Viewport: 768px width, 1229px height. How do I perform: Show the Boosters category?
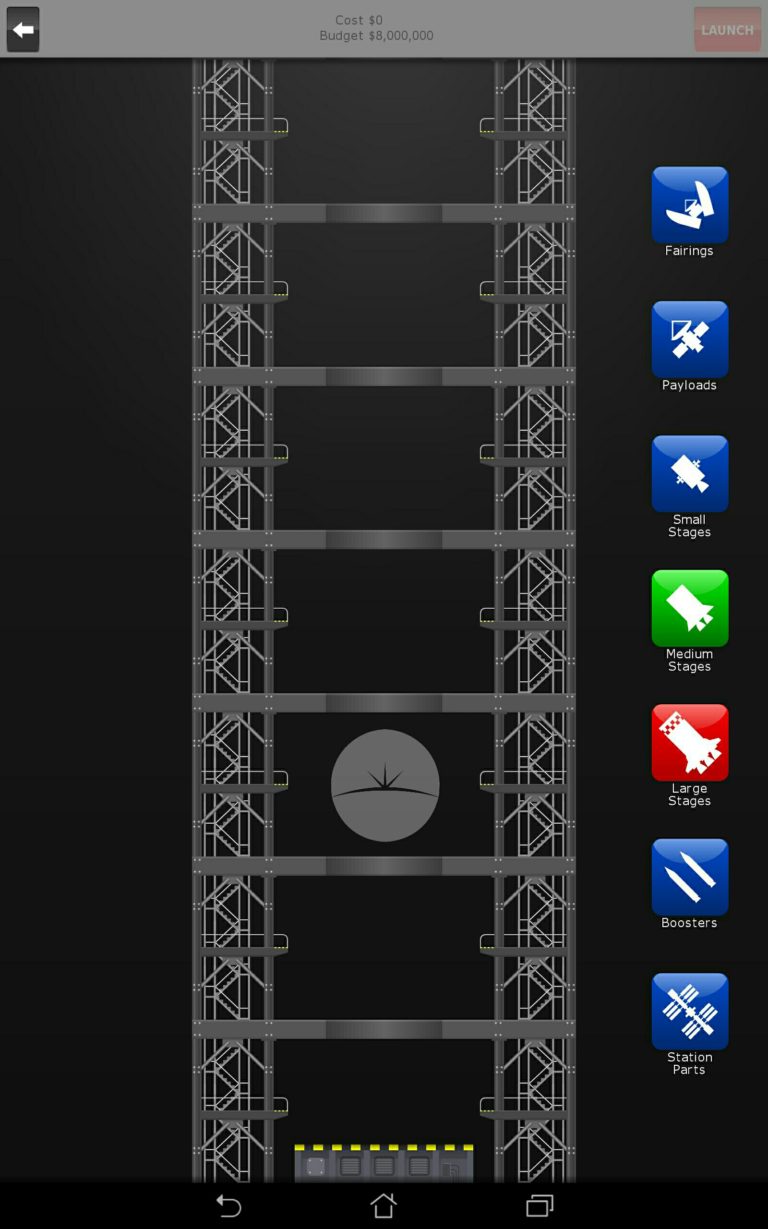[x=689, y=877]
